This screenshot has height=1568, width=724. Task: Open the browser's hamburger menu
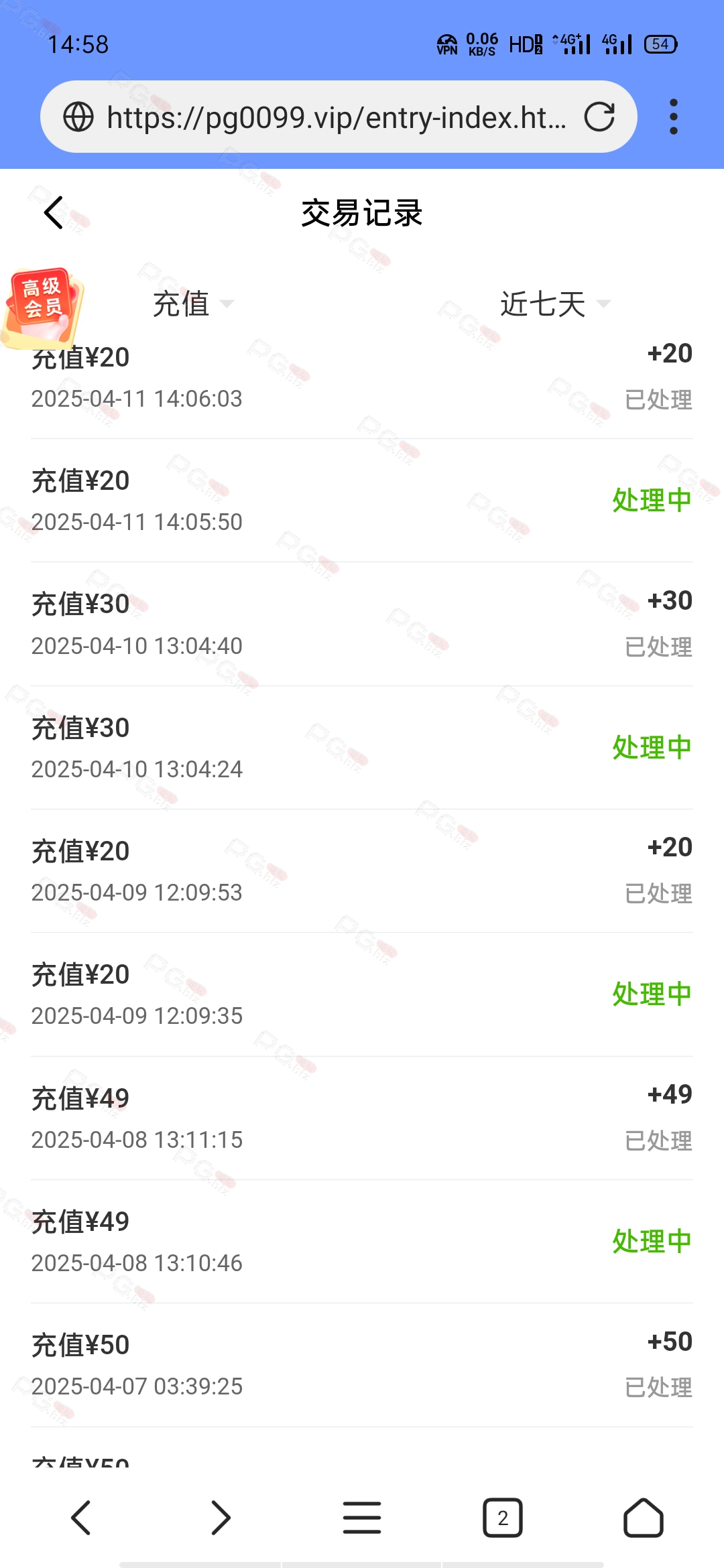pyautogui.click(x=362, y=1518)
